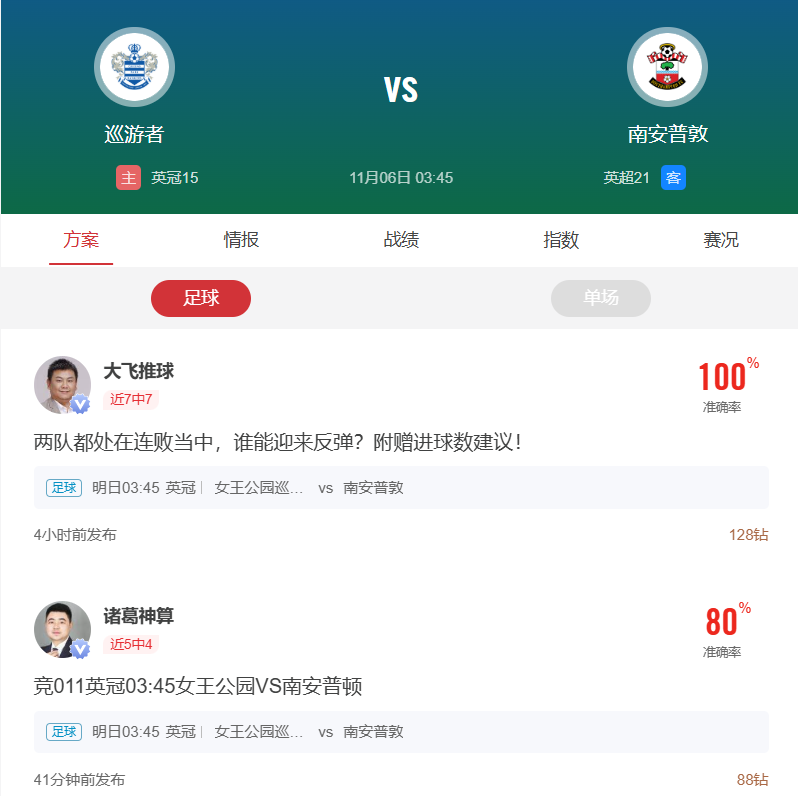Open the 指数 tab
This screenshot has height=796, width=798.
click(561, 240)
